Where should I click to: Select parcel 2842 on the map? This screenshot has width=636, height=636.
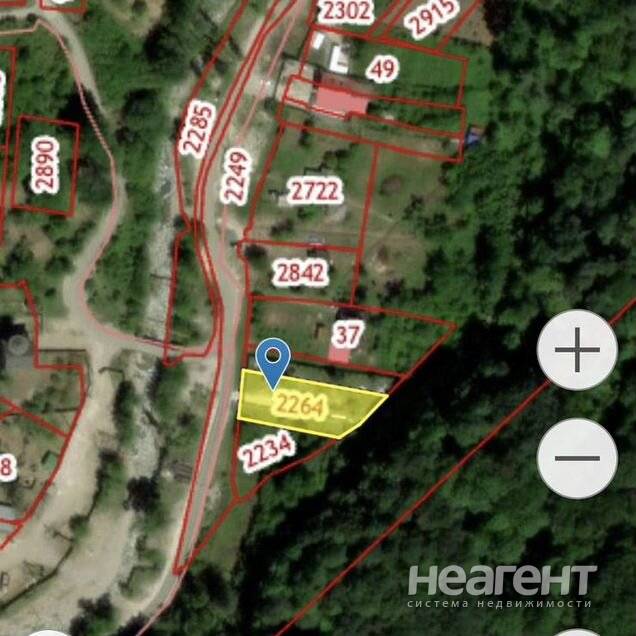[300, 272]
